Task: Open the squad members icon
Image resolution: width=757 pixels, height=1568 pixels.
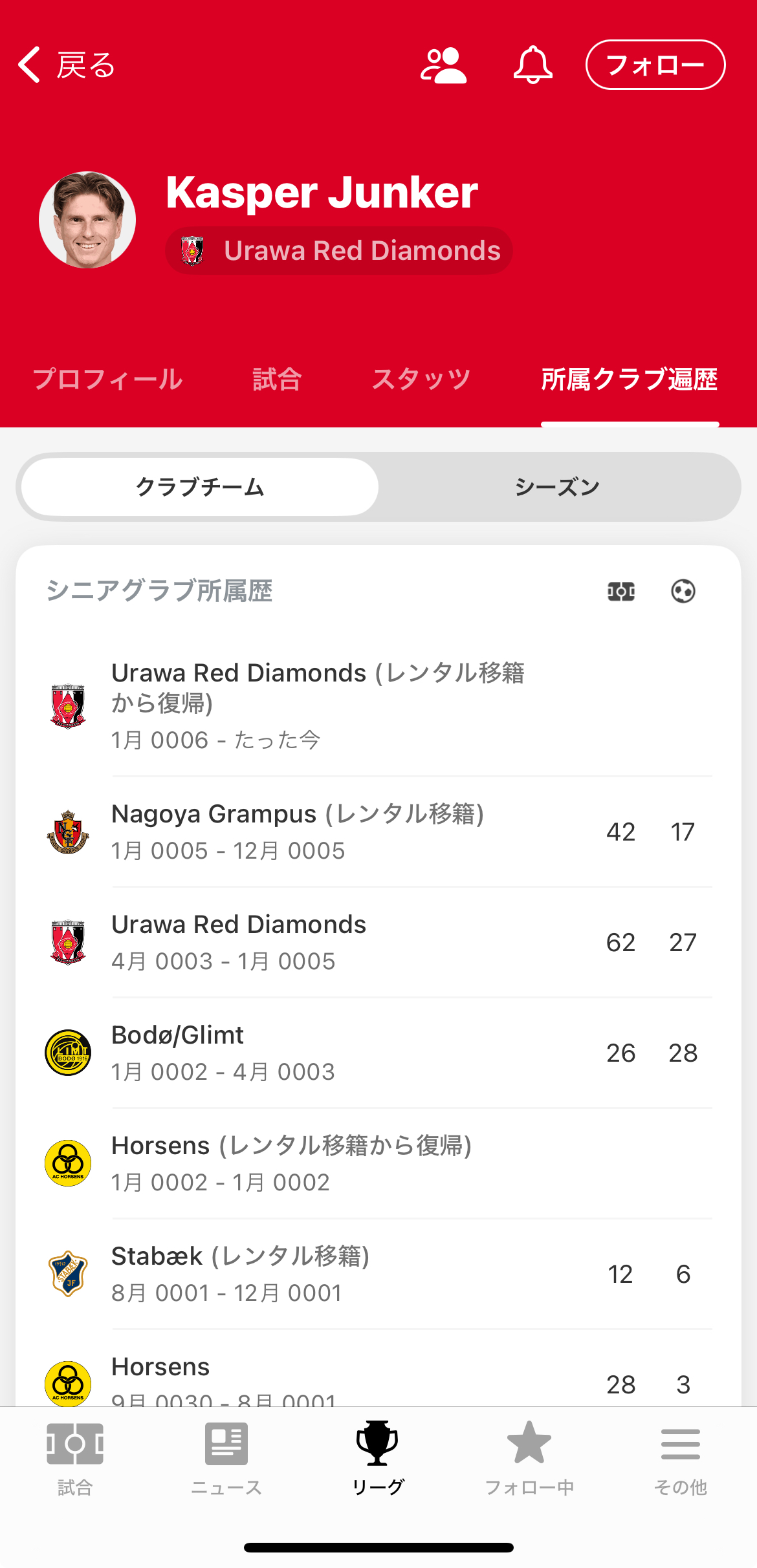Action: (x=443, y=65)
